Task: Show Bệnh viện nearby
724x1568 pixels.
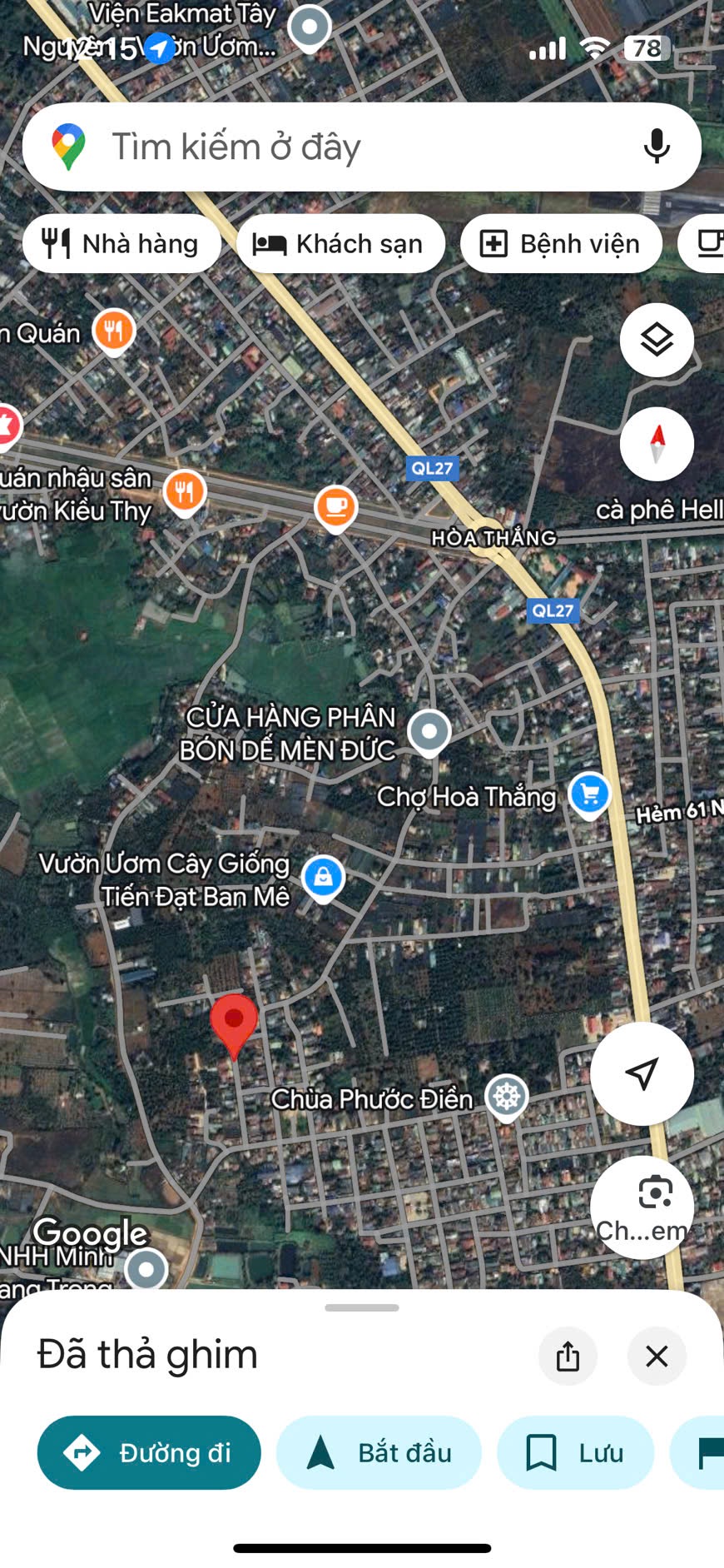Action: 562,244
